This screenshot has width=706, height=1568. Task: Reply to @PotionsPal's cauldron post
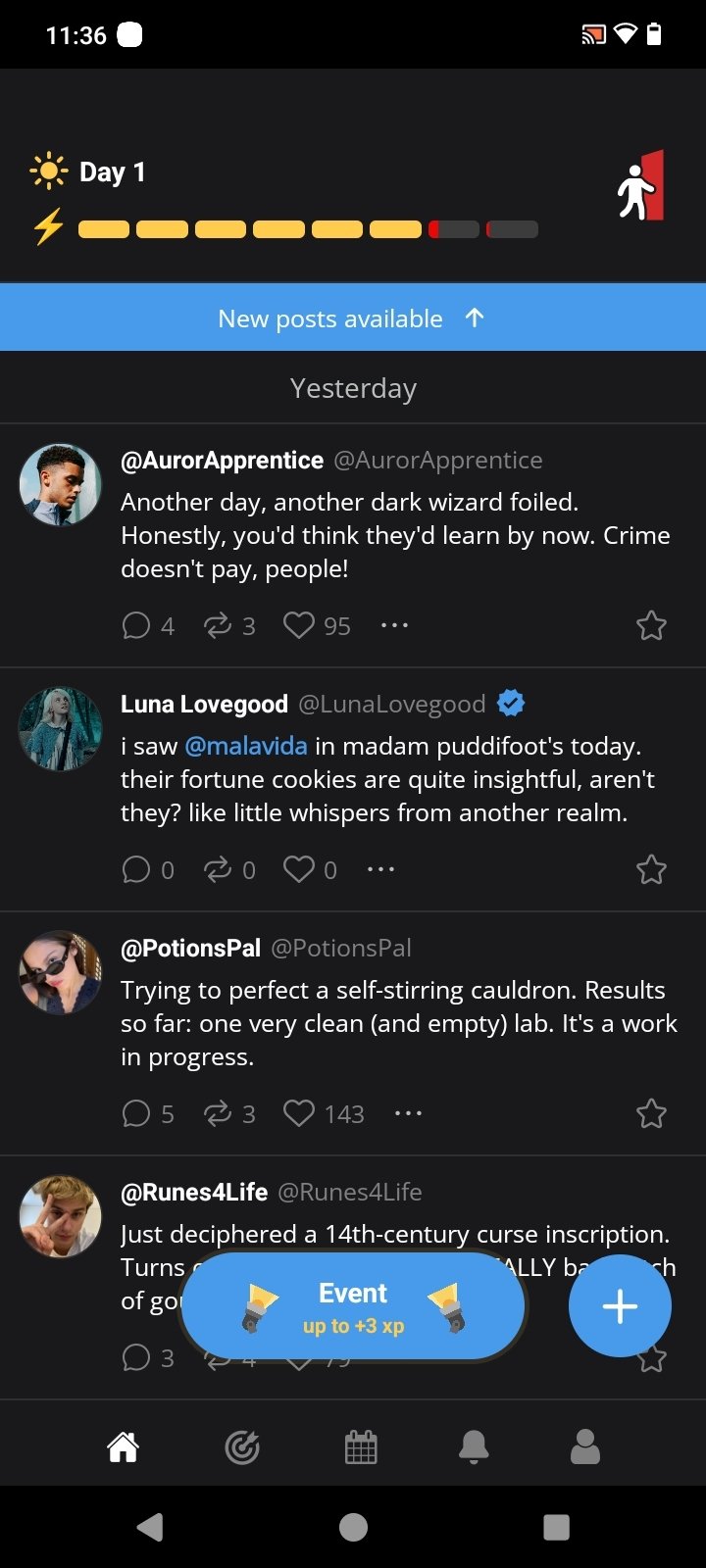tap(136, 1113)
